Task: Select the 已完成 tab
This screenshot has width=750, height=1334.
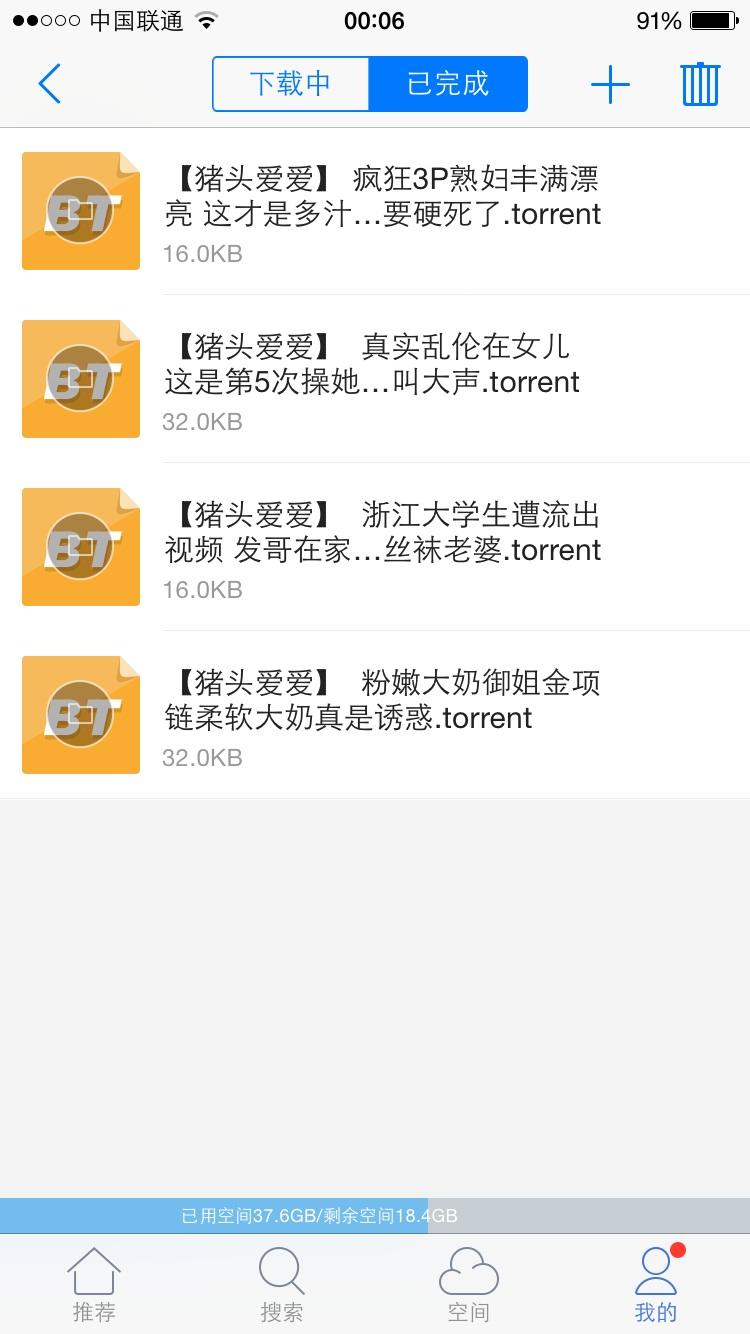Action: pos(448,84)
